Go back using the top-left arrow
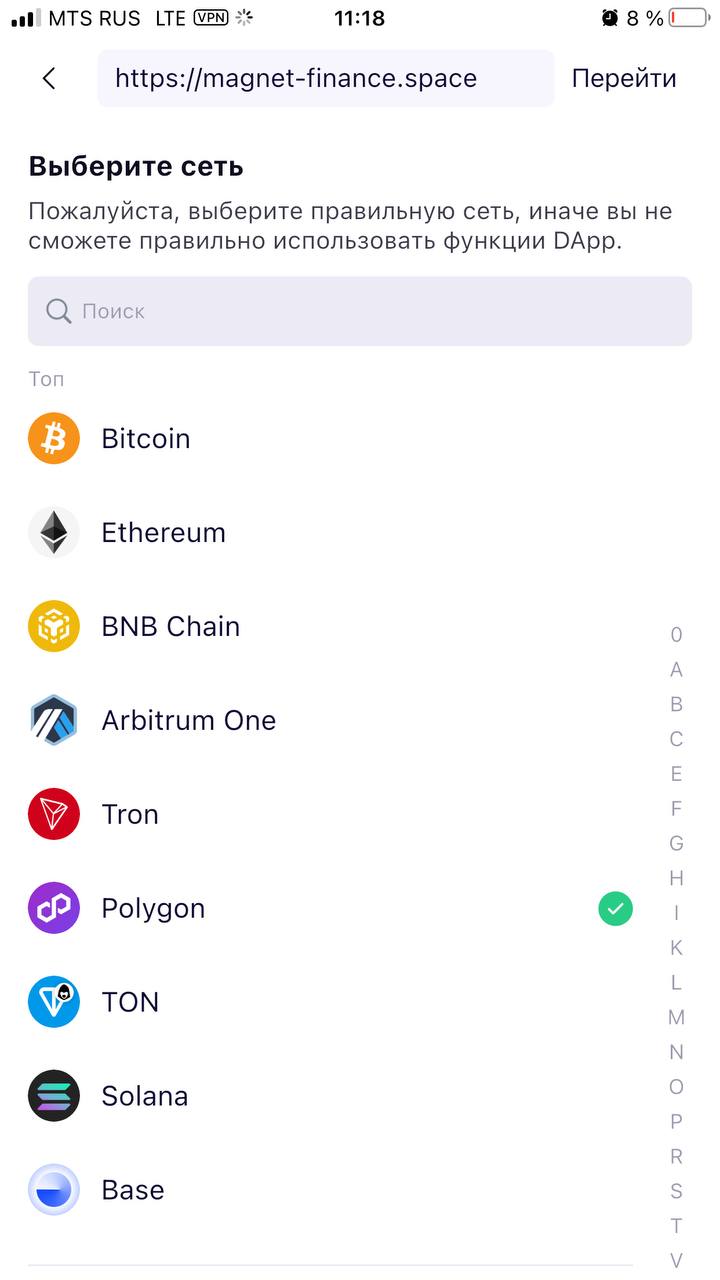 click(49, 79)
